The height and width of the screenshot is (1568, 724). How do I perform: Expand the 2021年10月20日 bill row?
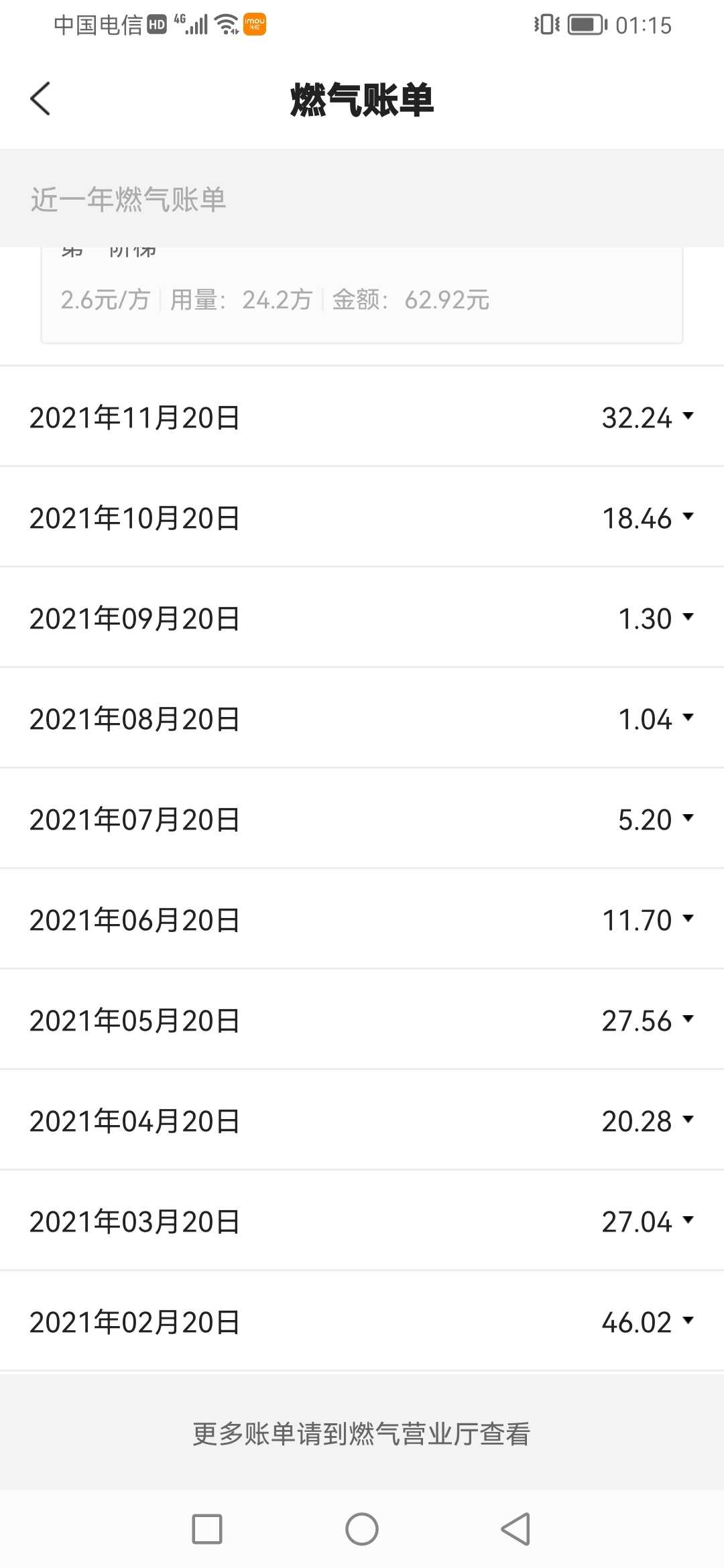click(362, 517)
